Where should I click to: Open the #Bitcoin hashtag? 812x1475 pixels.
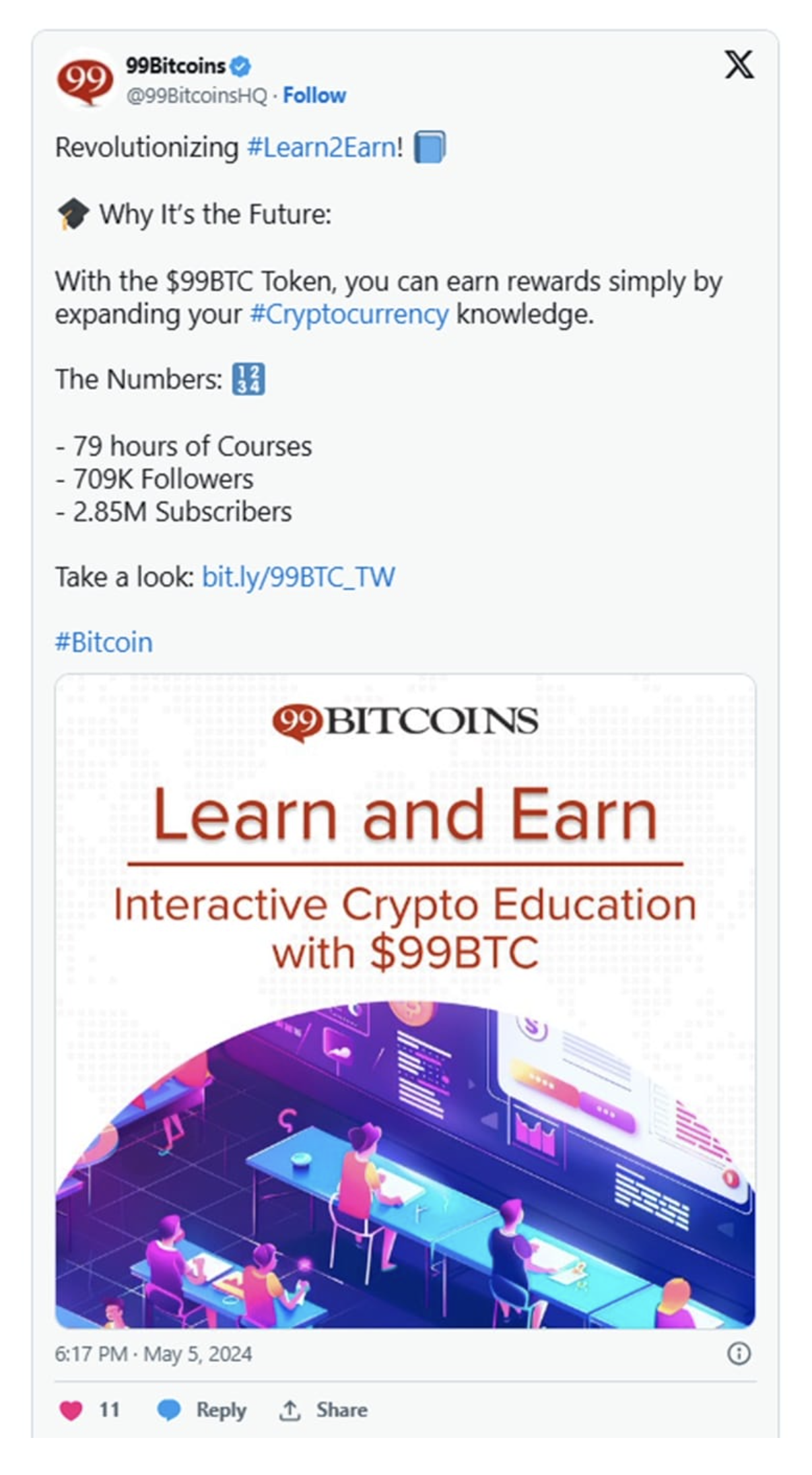click(104, 642)
